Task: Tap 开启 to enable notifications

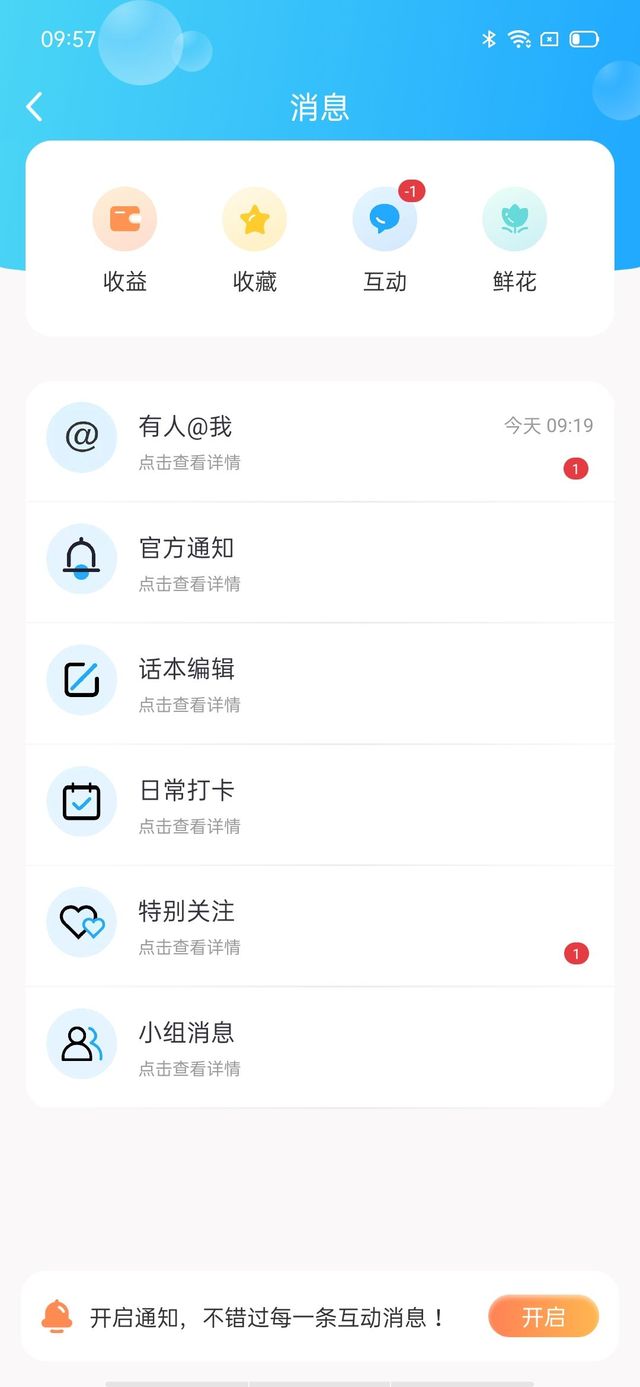Action: (x=543, y=1317)
